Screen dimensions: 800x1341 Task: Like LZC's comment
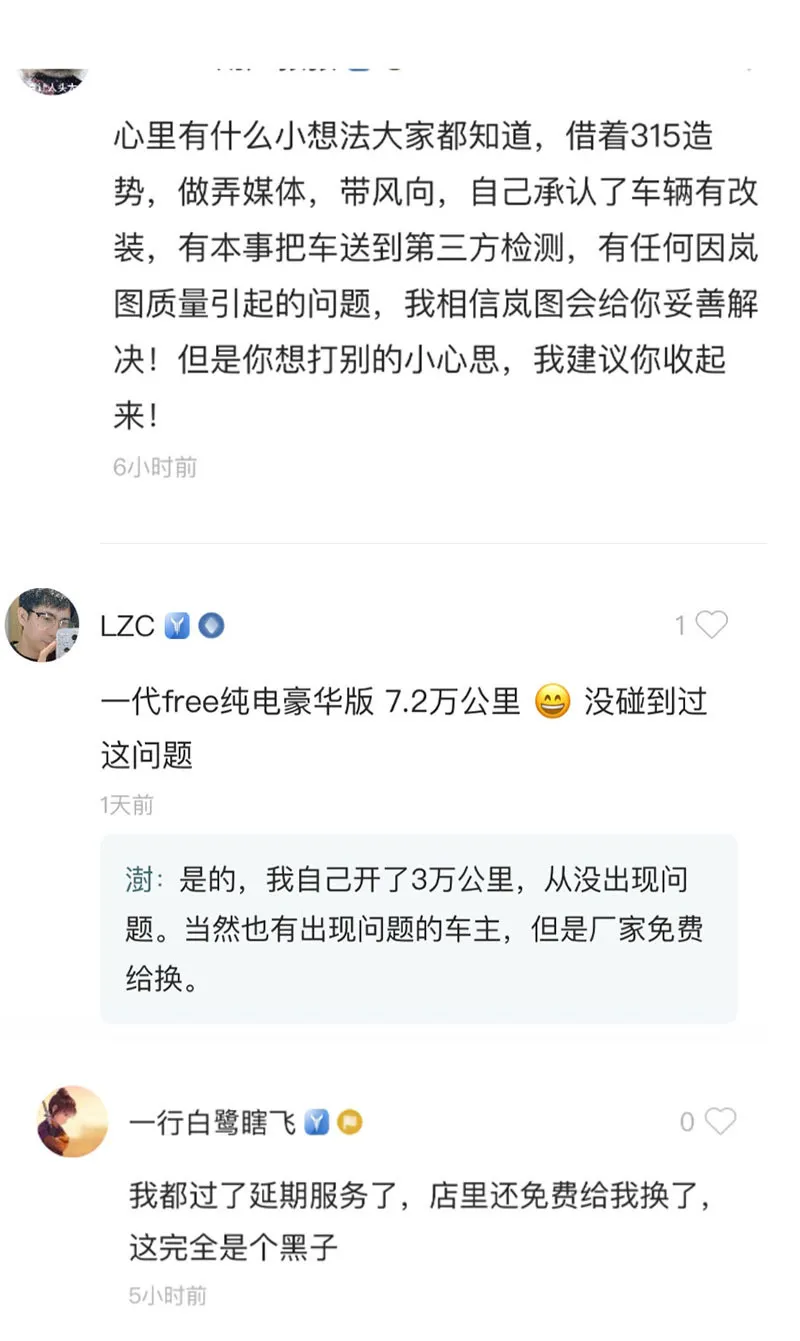point(711,626)
